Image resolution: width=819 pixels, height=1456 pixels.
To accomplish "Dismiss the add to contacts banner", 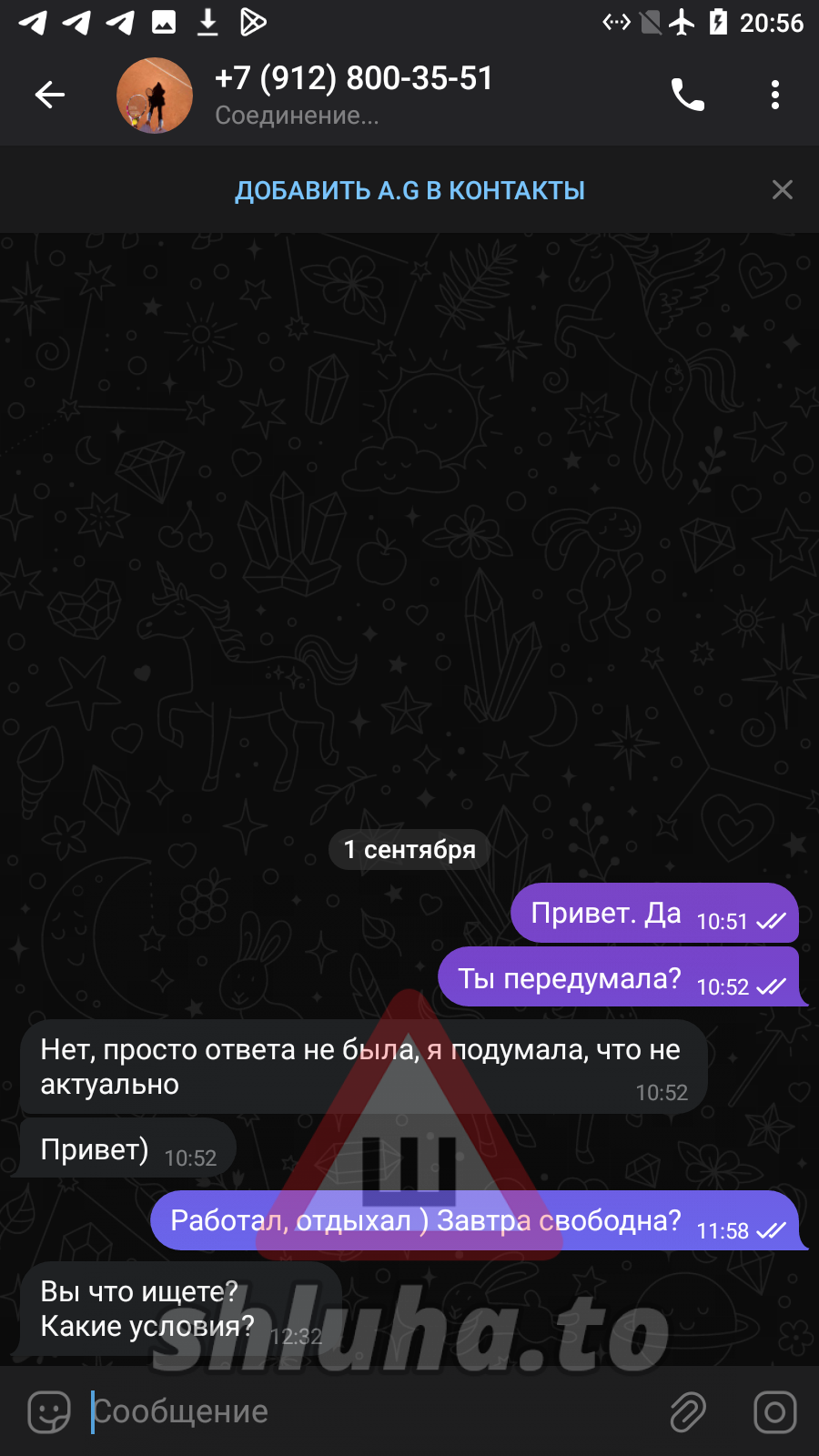I will (783, 189).
